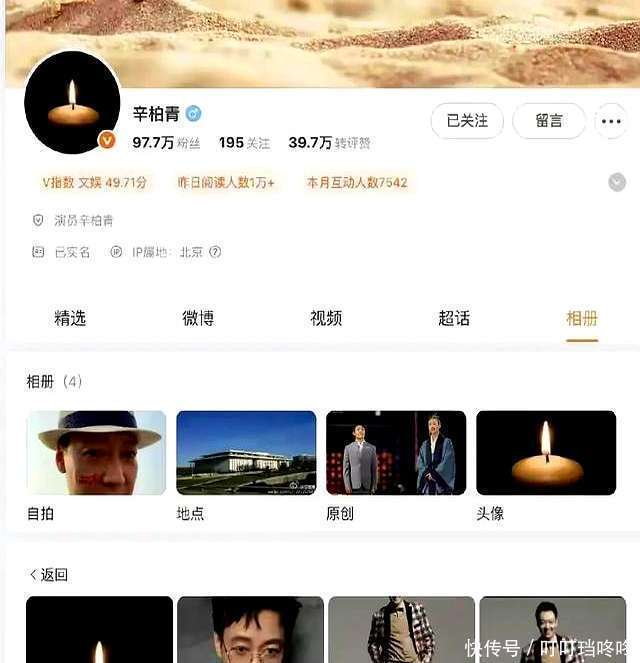Image resolution: width=640 pixels, height=663 pixels.
Task: View the 195 关注 following list
Action: coord(244,143)
